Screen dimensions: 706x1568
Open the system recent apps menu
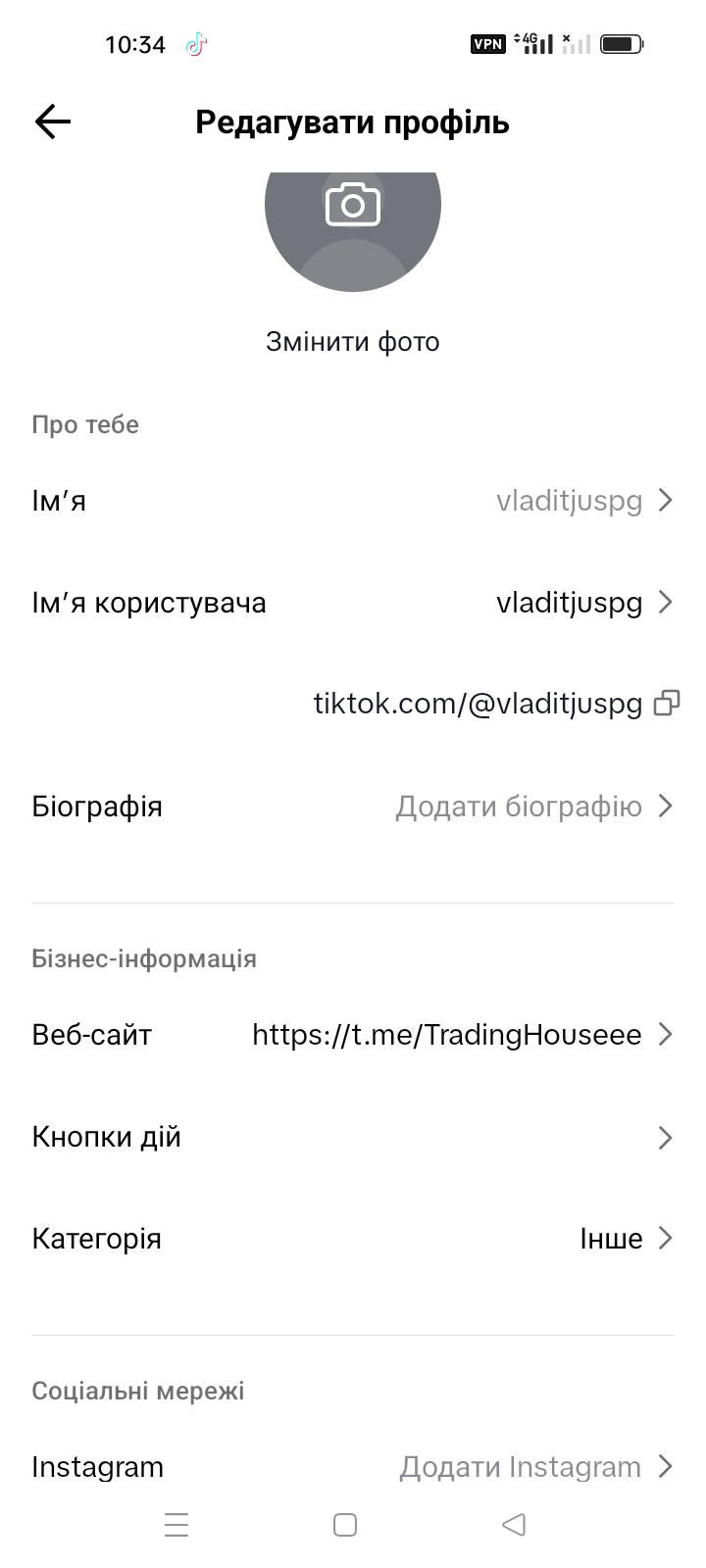click(176, 1525)
